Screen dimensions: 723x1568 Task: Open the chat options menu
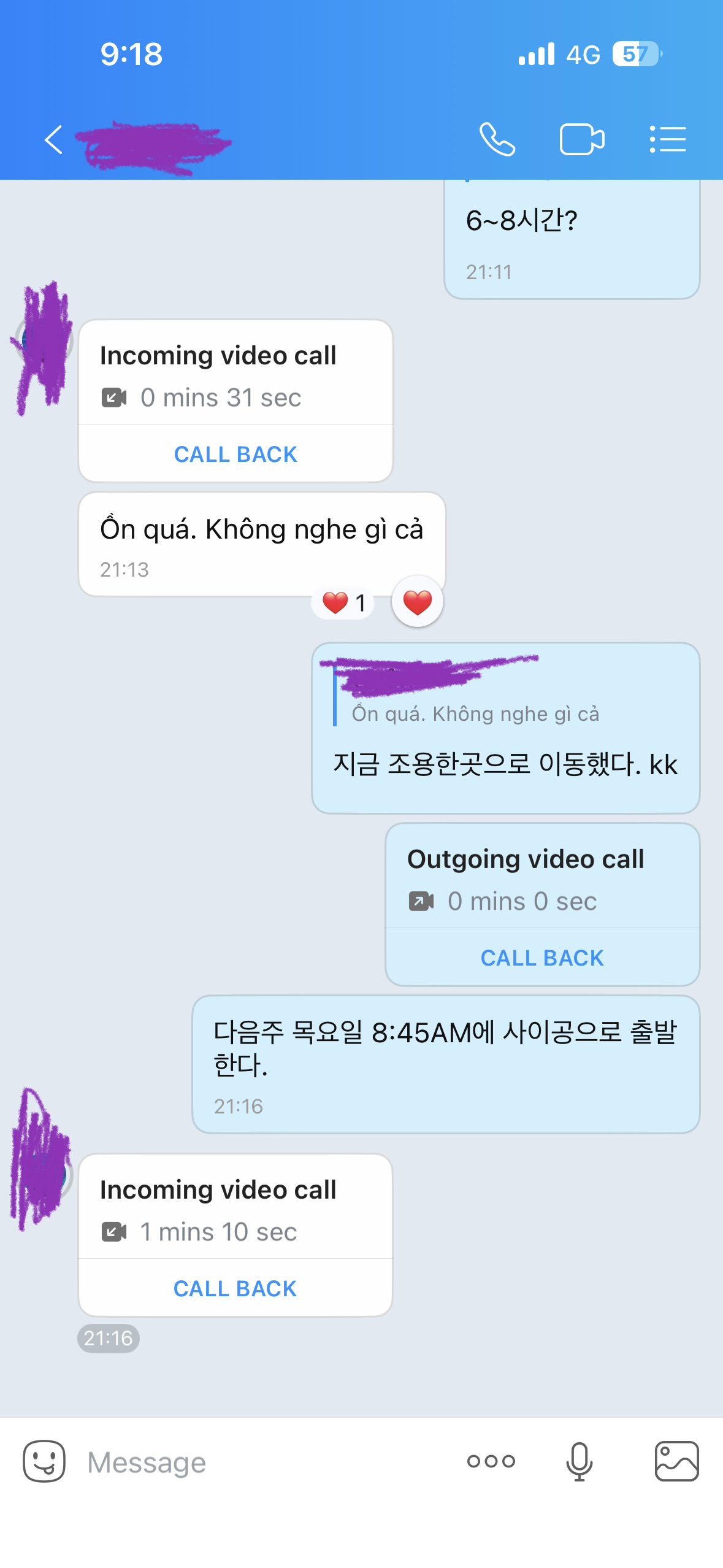click(668, 140)
